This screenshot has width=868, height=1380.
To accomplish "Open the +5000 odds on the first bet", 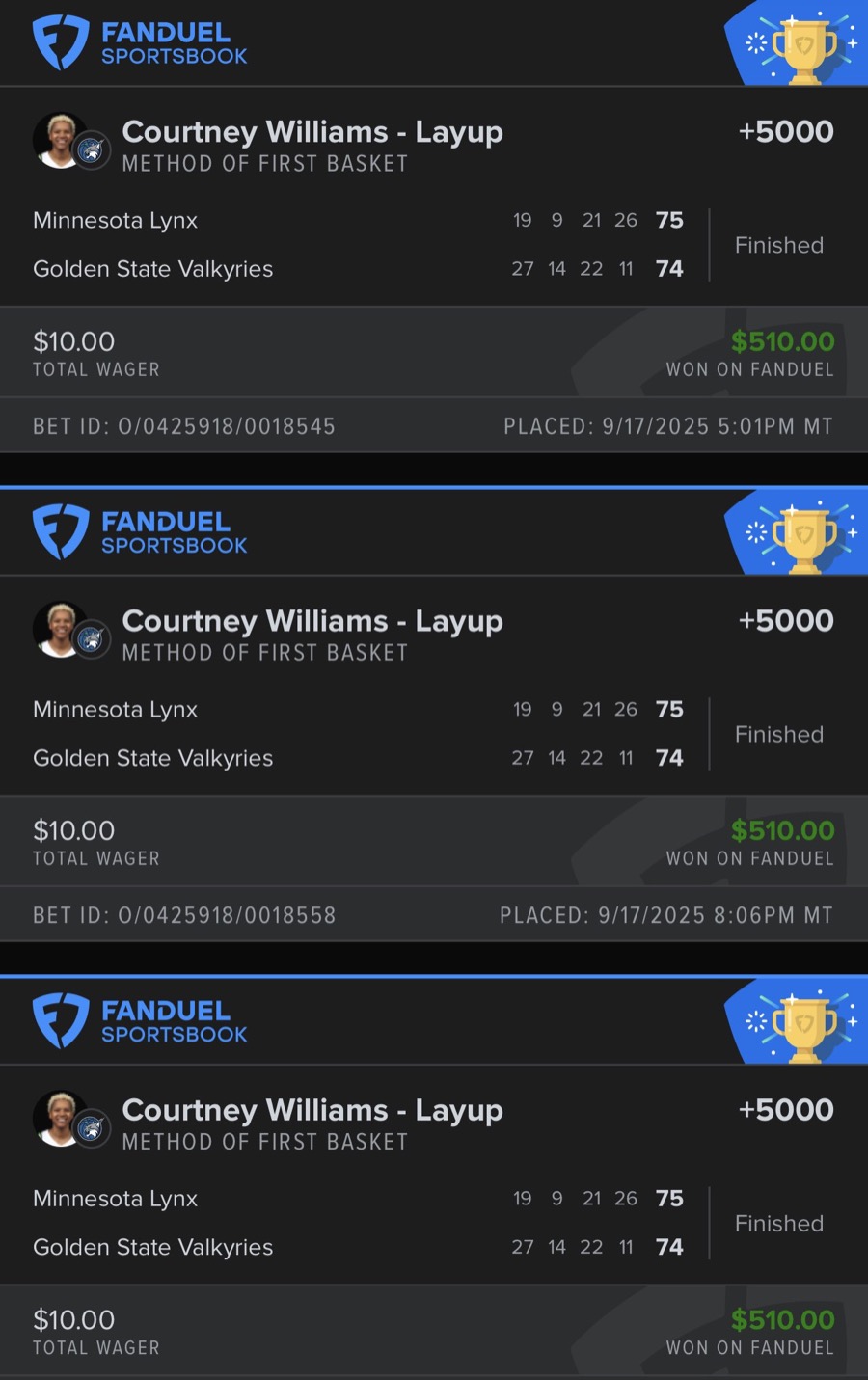I will [786, 131].
